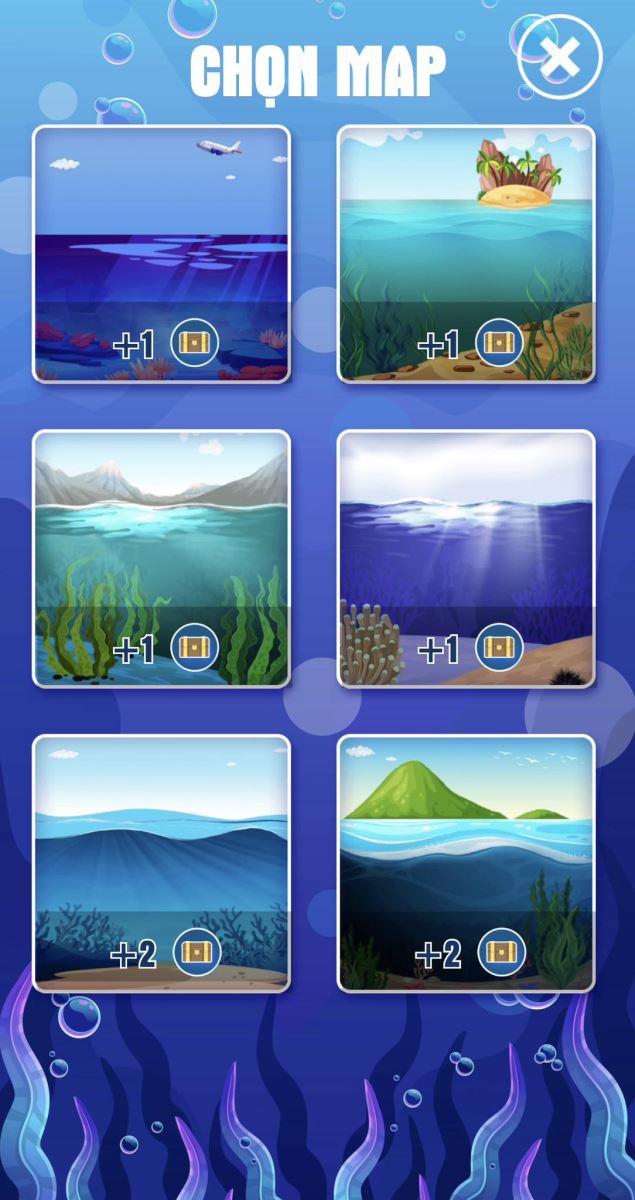Select the map with the airplane

click(161, 254)
